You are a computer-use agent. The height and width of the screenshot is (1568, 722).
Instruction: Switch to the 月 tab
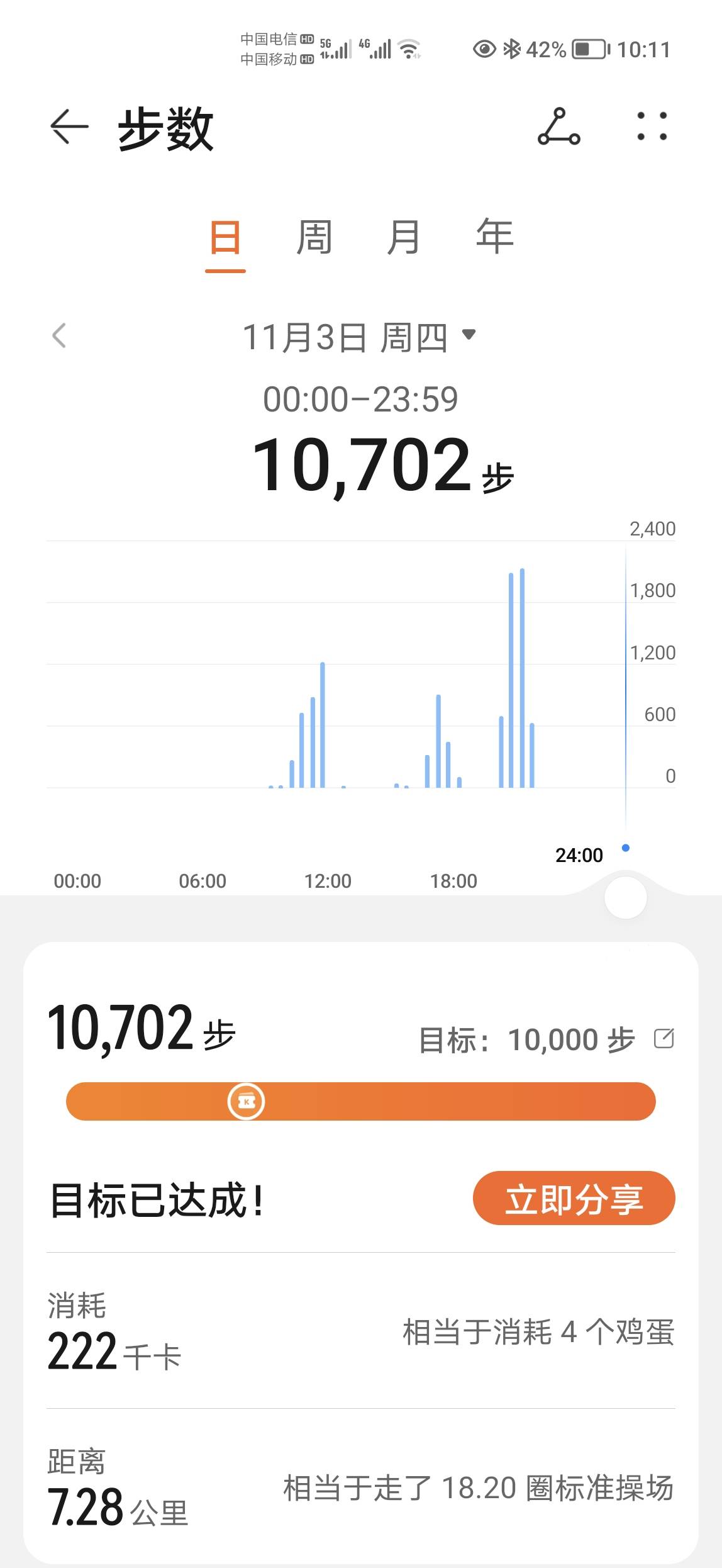[403, 238]
